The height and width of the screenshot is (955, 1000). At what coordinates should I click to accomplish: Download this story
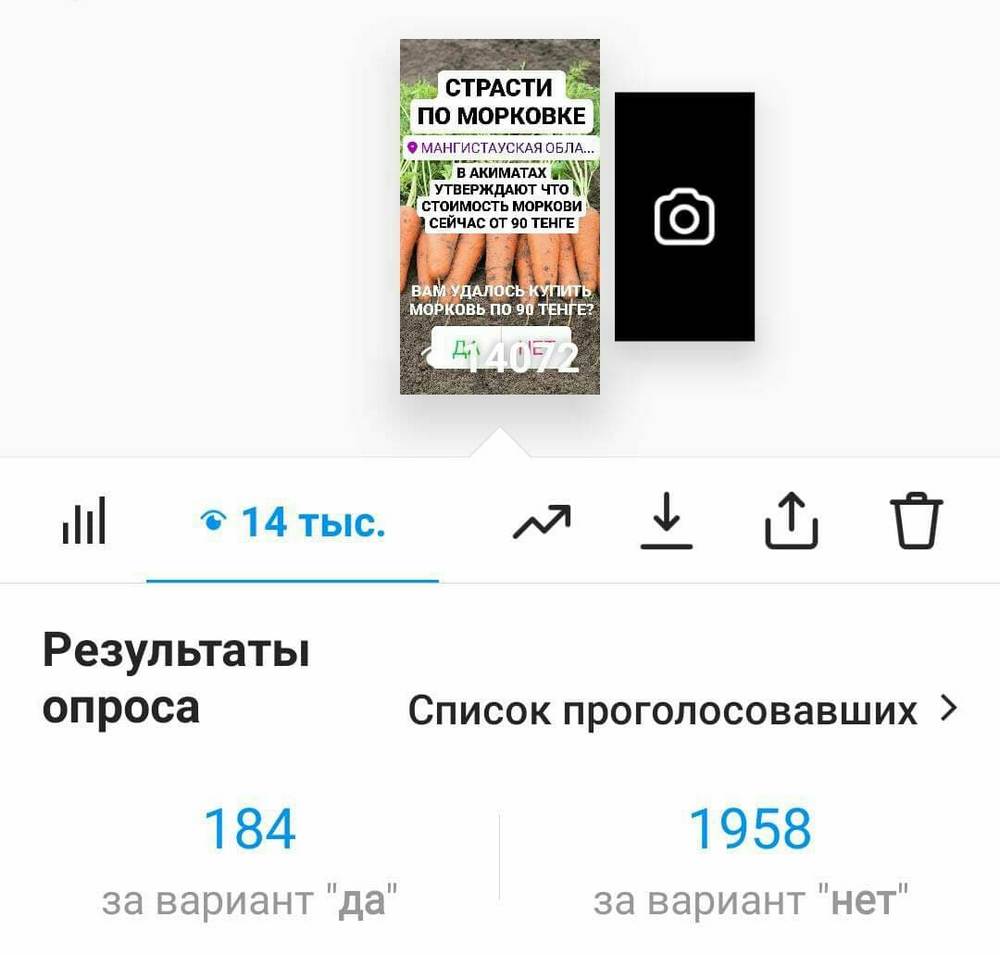[666, 522]
